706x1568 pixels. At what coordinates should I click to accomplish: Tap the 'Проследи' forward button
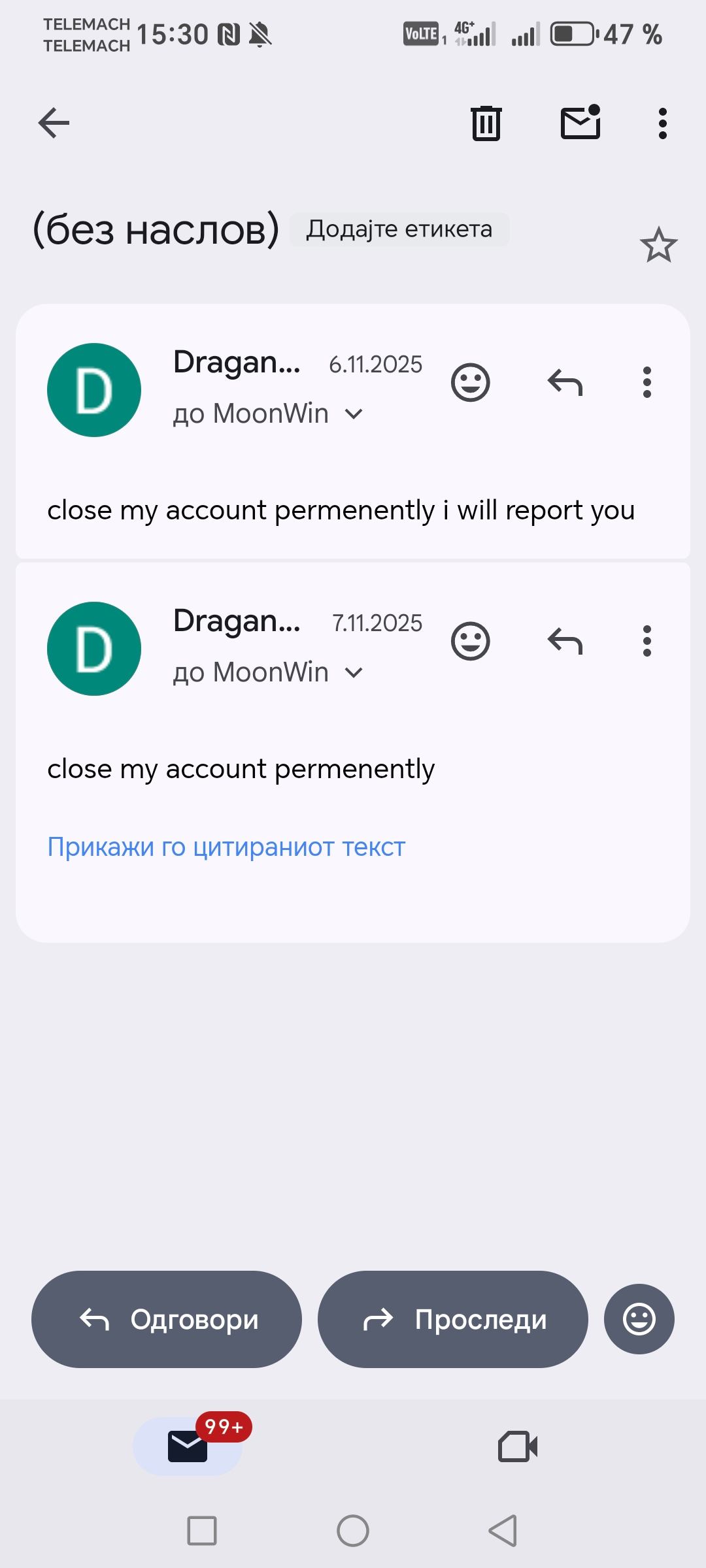(x=452, y=1319)
